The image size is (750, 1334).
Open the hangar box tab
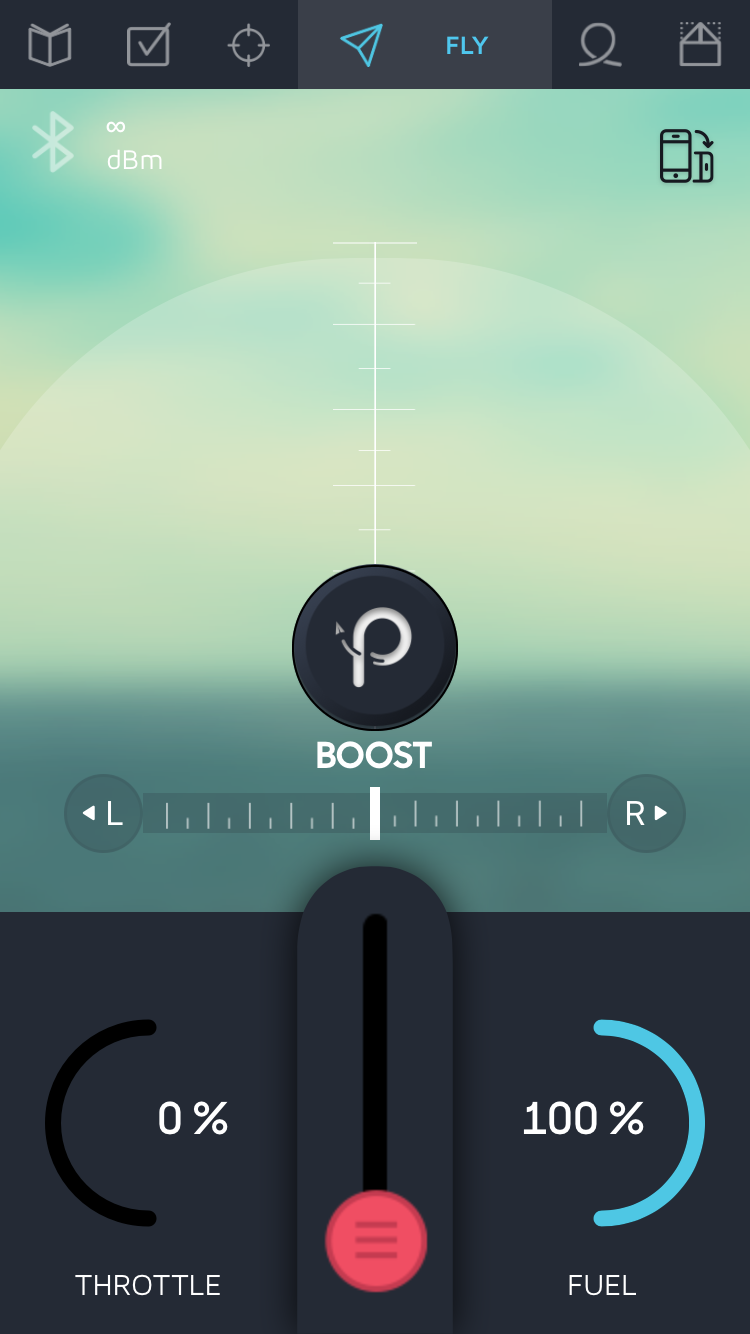tap(700, 45)
